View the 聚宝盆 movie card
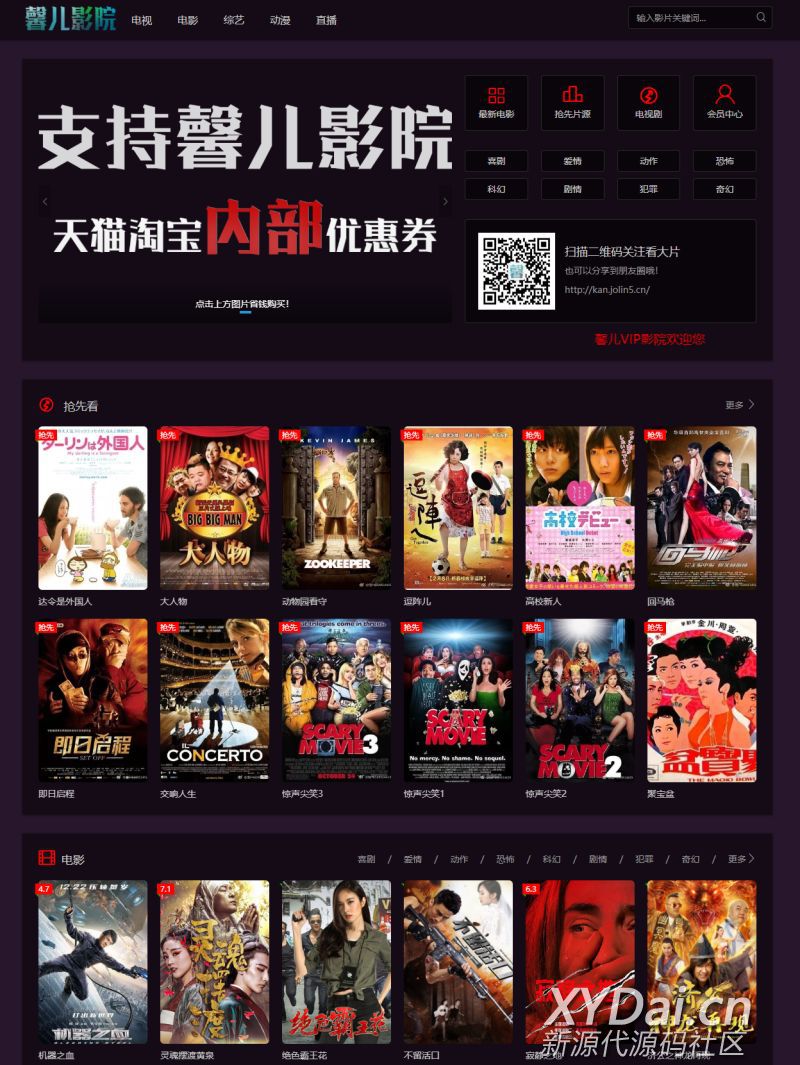 pyautogui.click(x=701, y=700)
